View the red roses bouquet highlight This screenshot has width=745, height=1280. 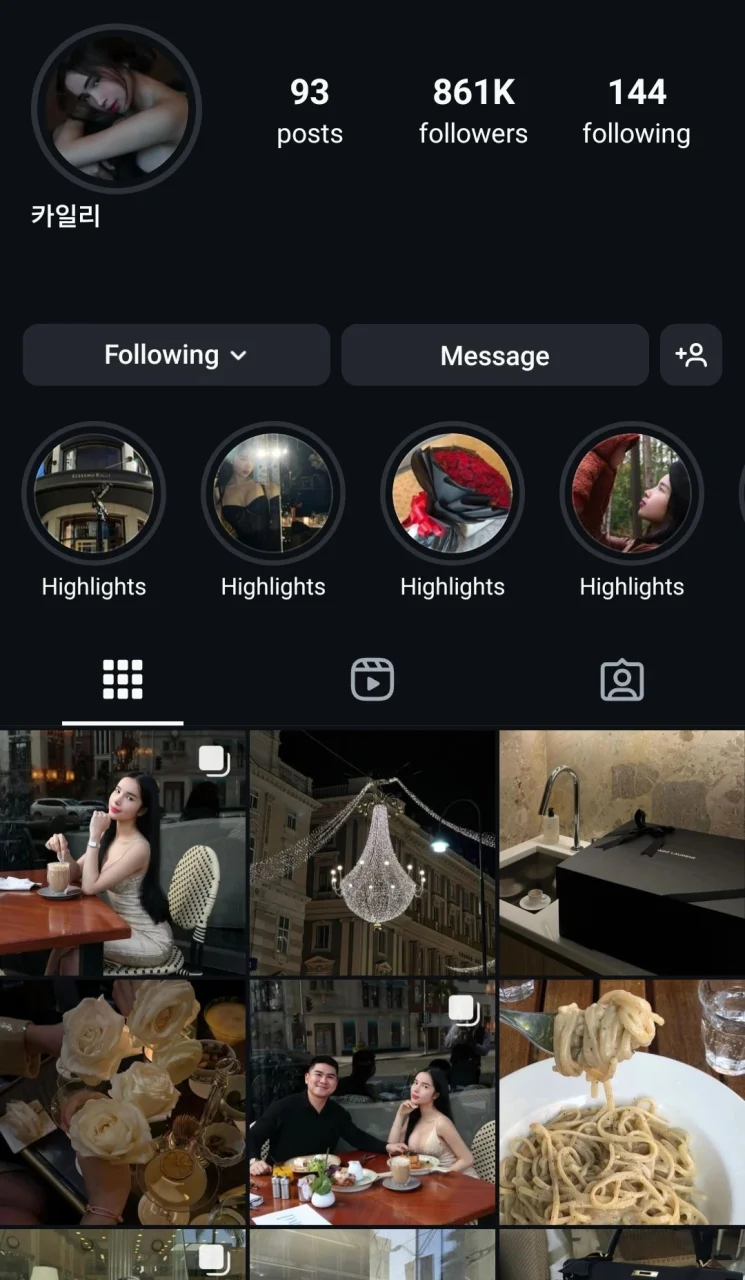452,494
